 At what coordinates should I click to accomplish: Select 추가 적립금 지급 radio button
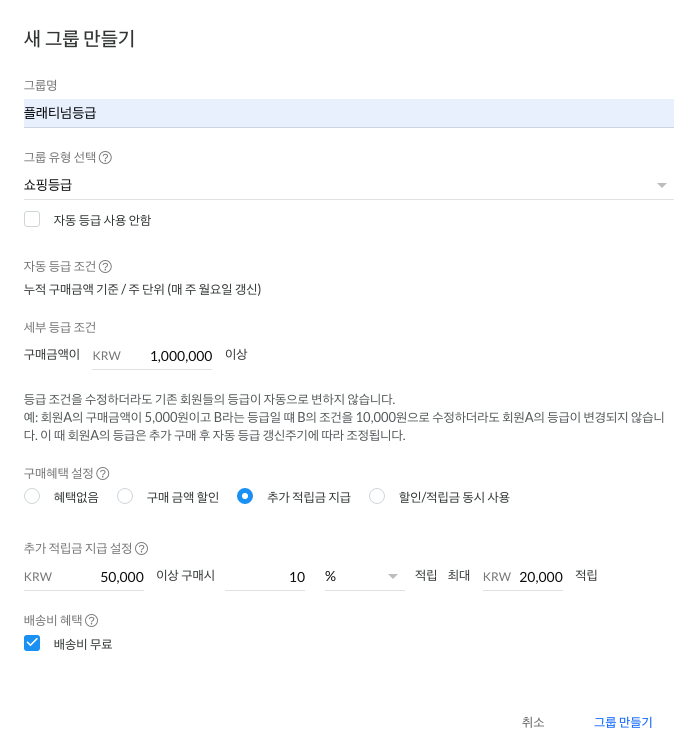point(245,496)
